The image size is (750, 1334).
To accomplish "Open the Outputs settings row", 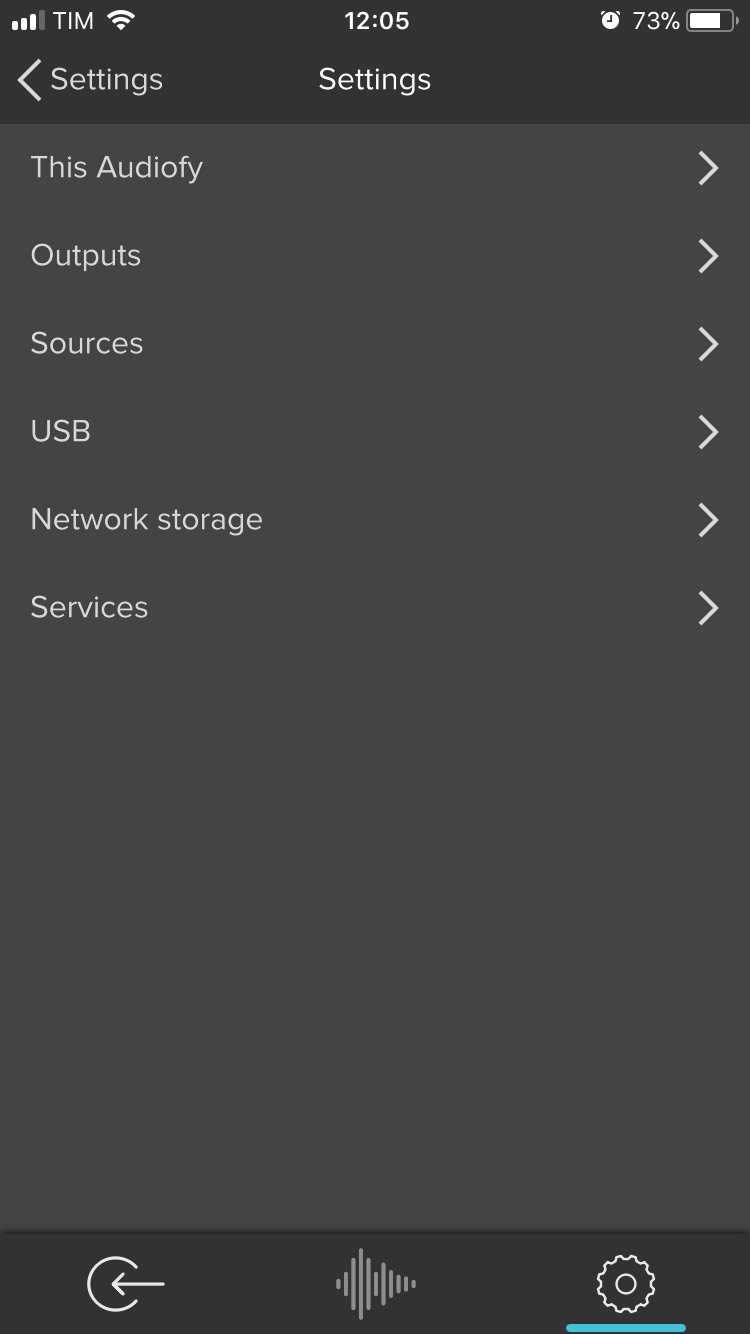I will [x=375, y=256].
